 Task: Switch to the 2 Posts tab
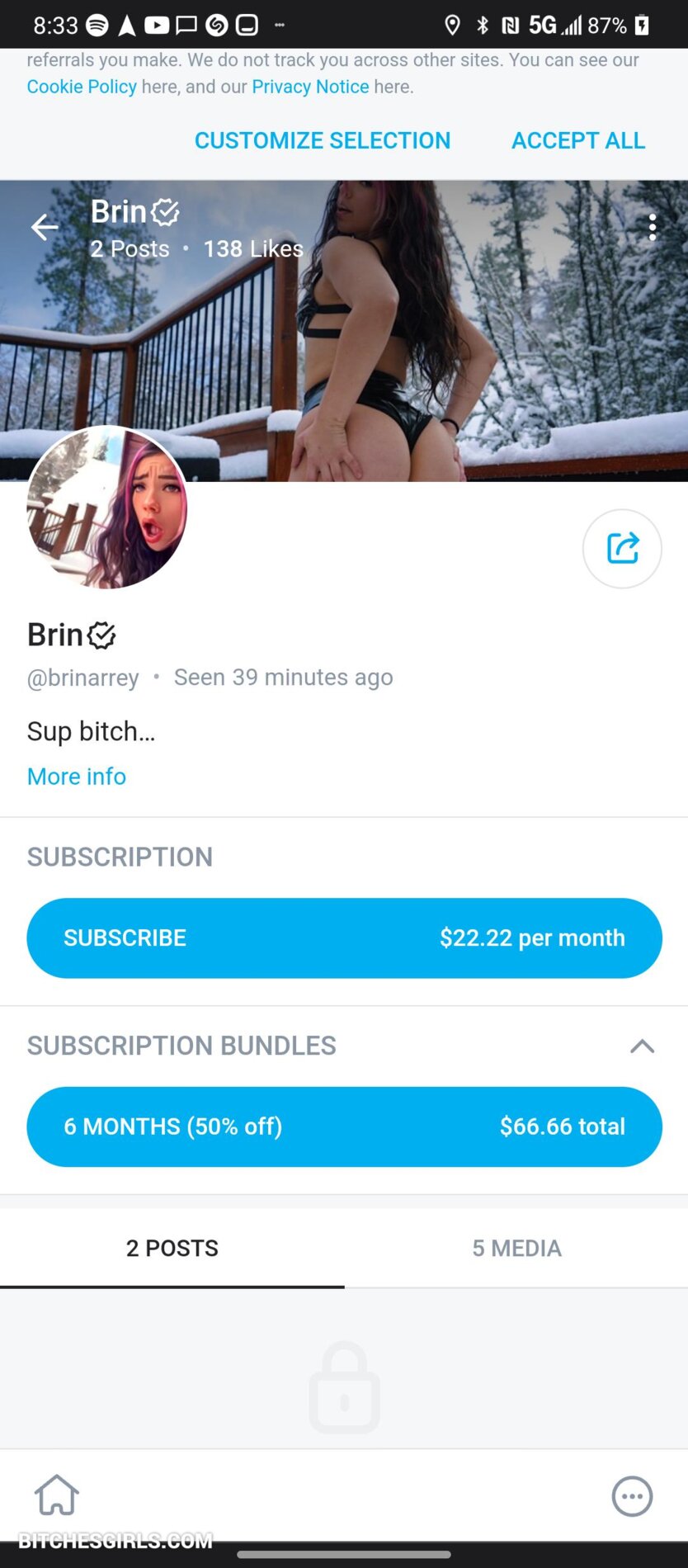[x=172, y=1248]
